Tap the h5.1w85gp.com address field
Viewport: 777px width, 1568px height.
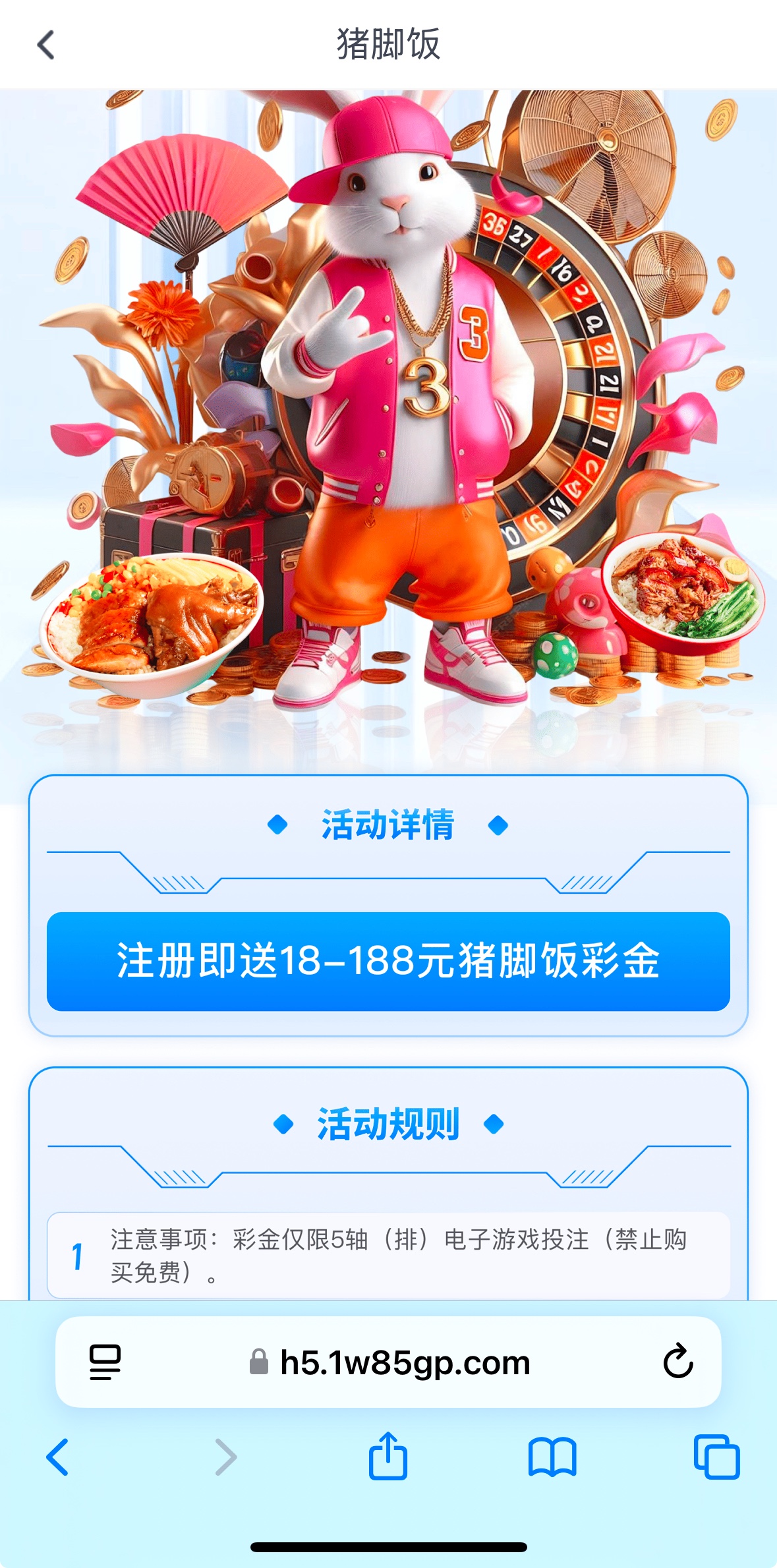404,1362
